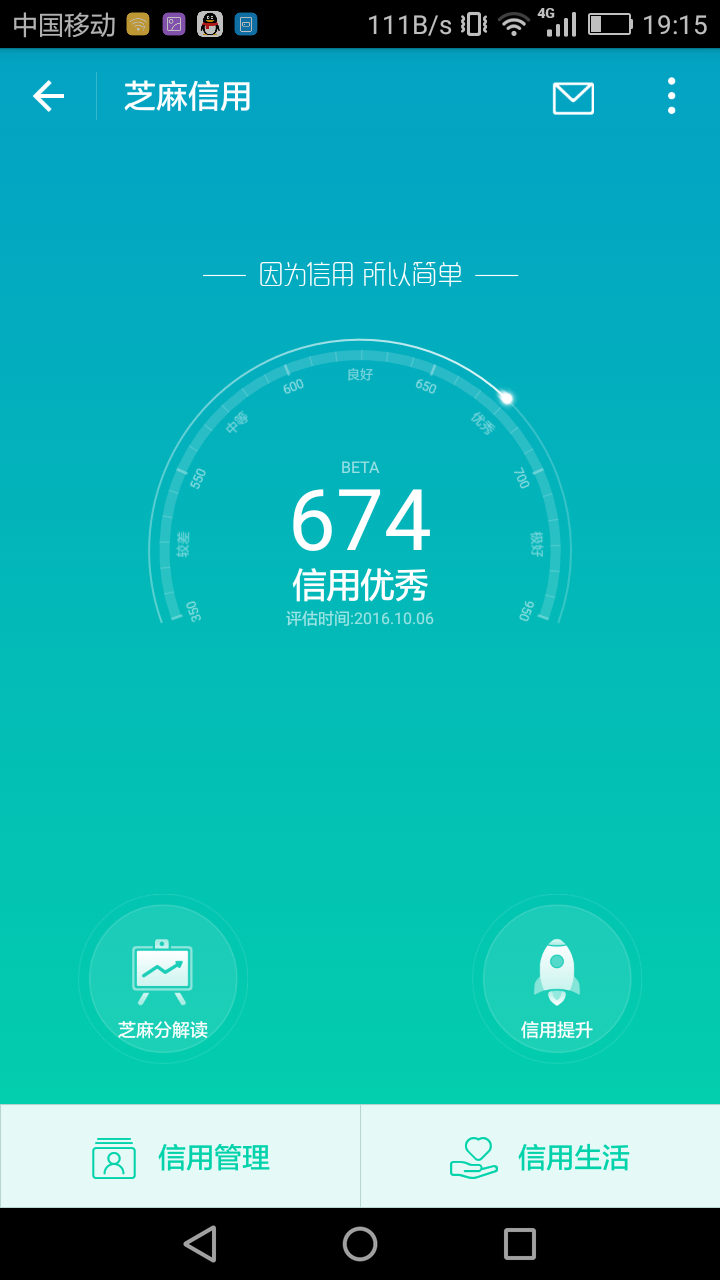Open the messages envelope icon
This screenshot has height=1280, width=720.
[573, 98]
